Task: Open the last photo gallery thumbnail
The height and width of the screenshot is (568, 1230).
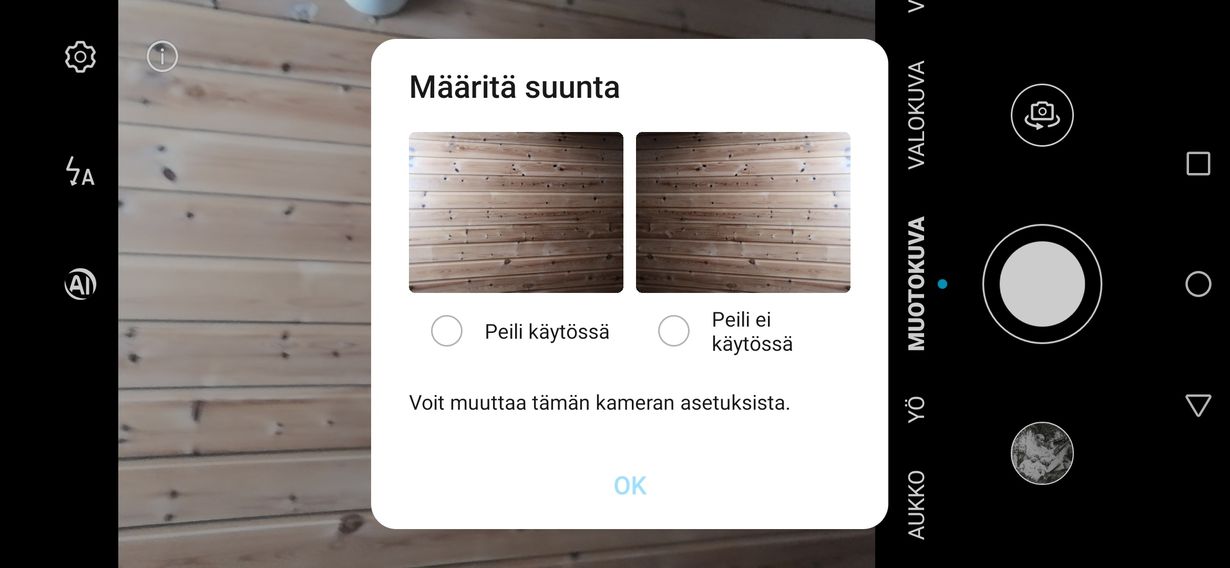Action: click(1042, 453)
